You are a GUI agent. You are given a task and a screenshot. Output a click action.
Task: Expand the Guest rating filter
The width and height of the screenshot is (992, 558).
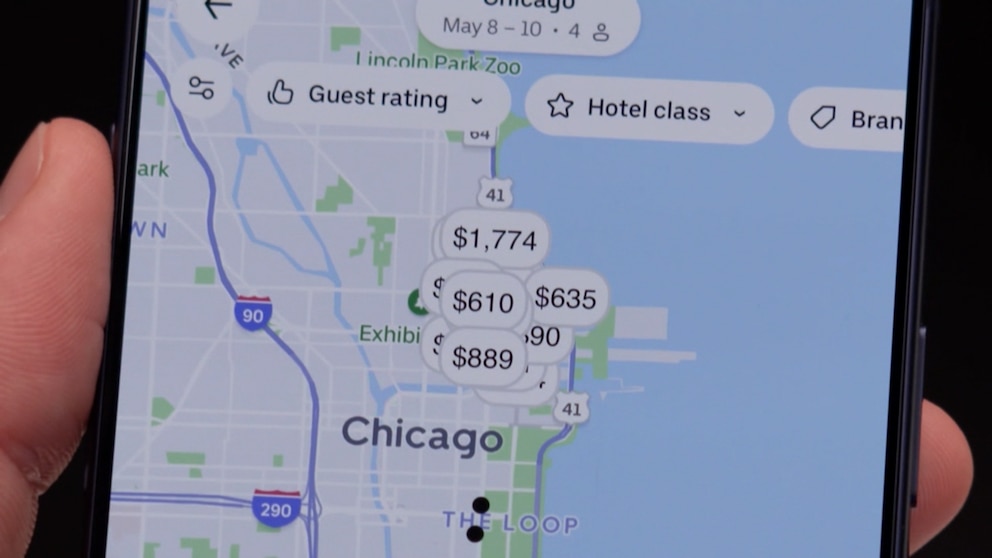[378, 97]
